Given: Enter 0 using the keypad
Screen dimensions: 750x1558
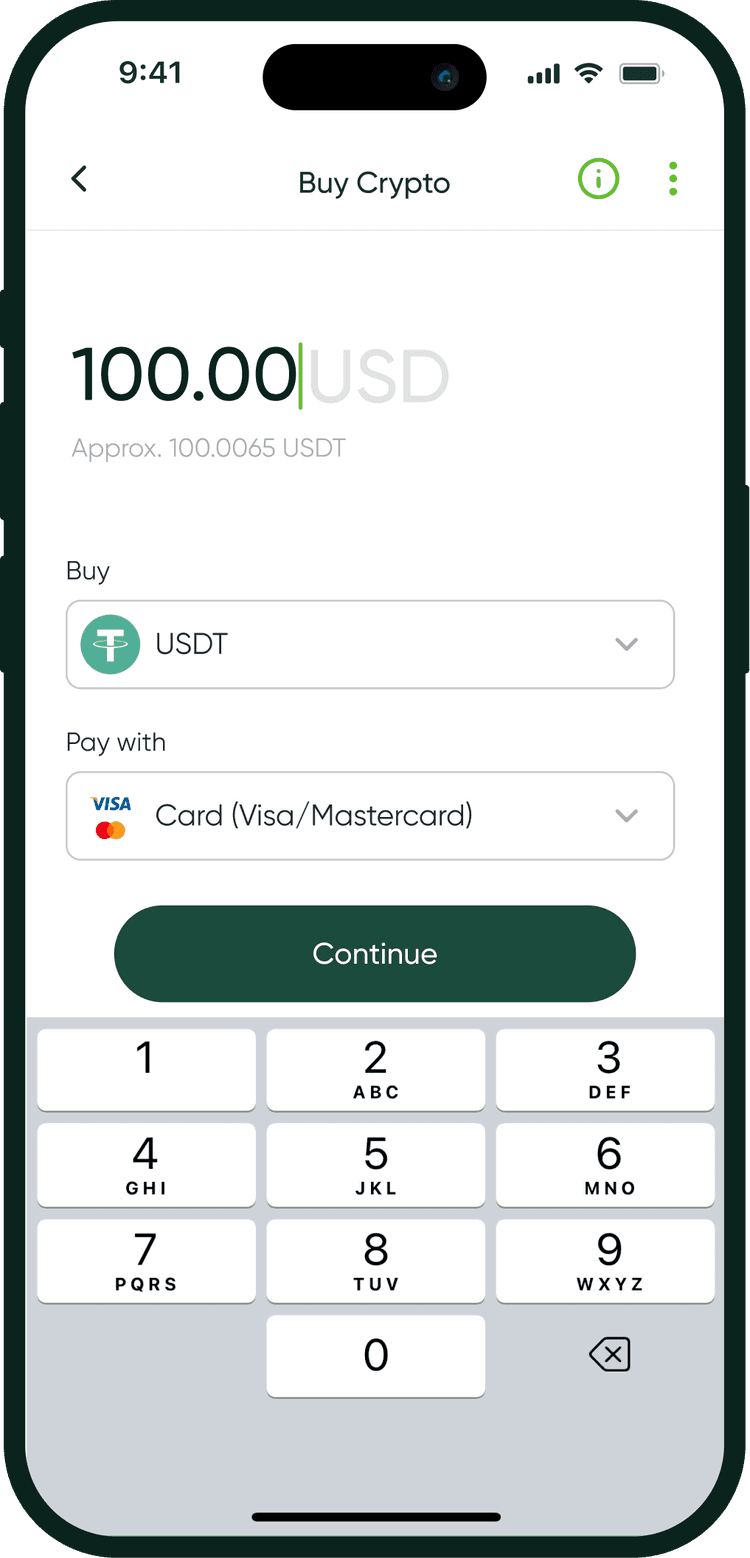Looking at the screenshot, I should 375,1355.
